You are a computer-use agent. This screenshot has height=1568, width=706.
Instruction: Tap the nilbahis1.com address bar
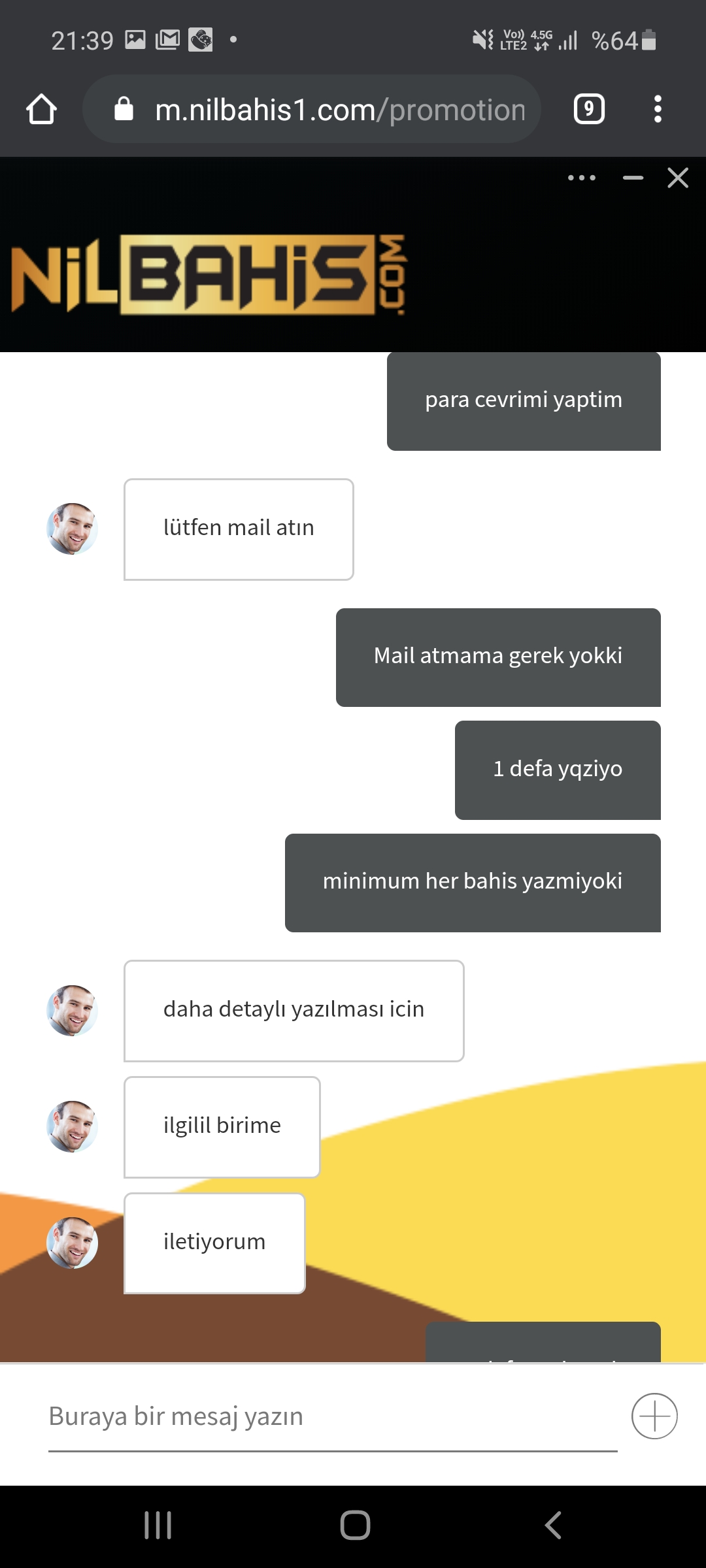pos(312,109)
